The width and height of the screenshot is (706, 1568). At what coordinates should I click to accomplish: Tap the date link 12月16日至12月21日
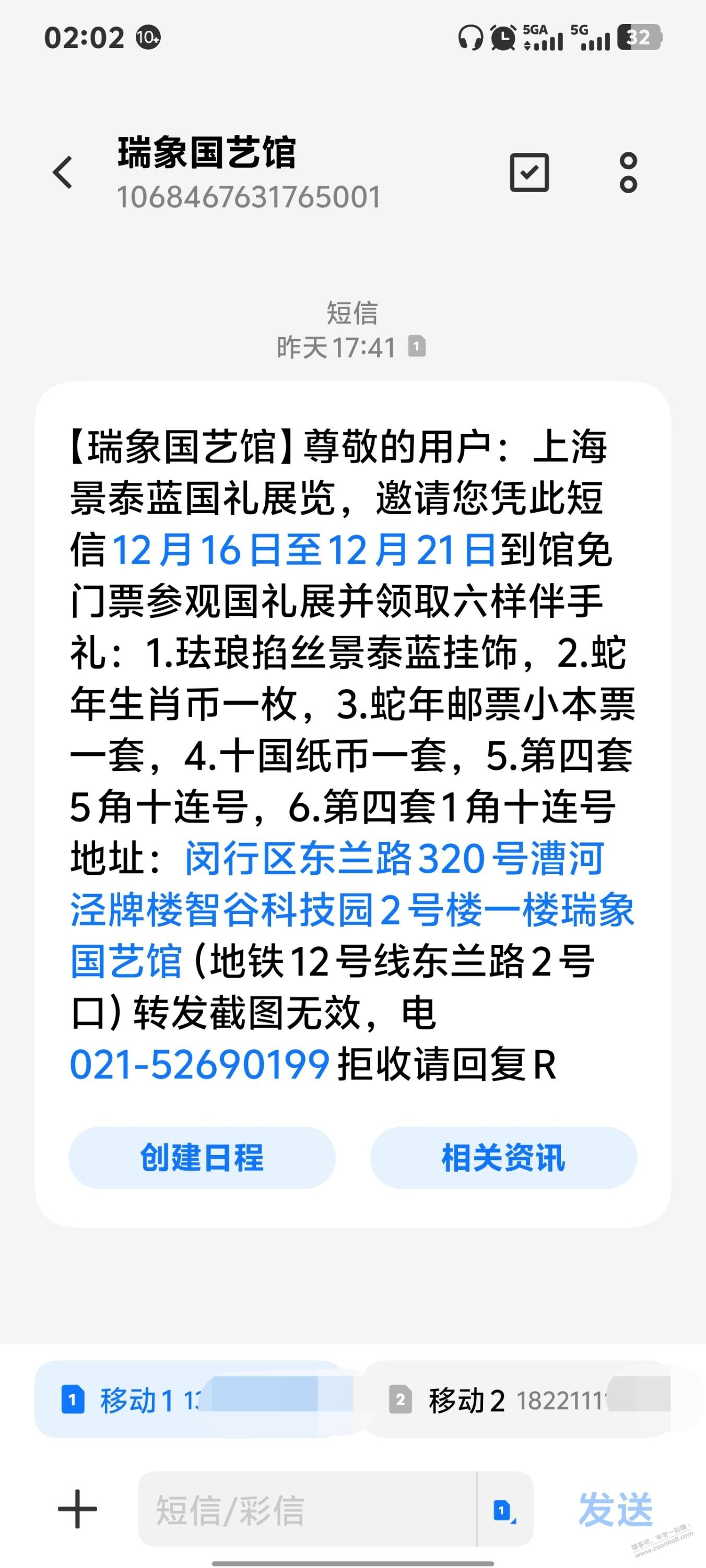pos(303,550)
